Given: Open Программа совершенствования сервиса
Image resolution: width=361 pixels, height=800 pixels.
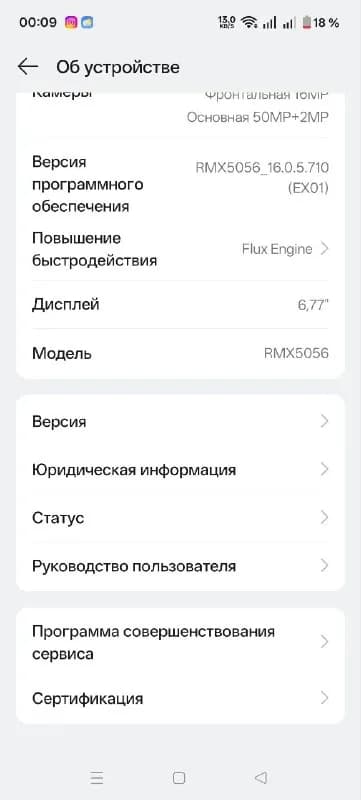Looking at the screenshot, I should coord(180,642).
